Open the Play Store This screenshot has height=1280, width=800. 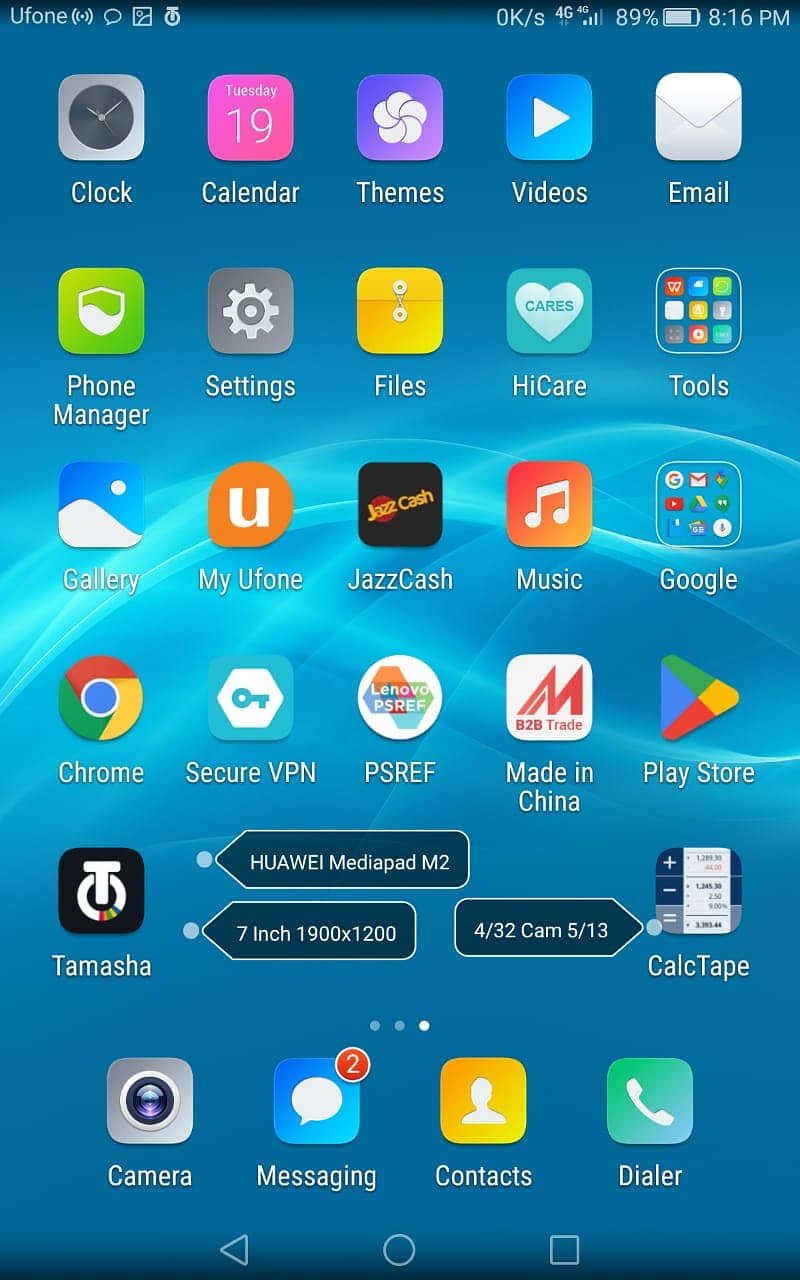coord(698,698)
